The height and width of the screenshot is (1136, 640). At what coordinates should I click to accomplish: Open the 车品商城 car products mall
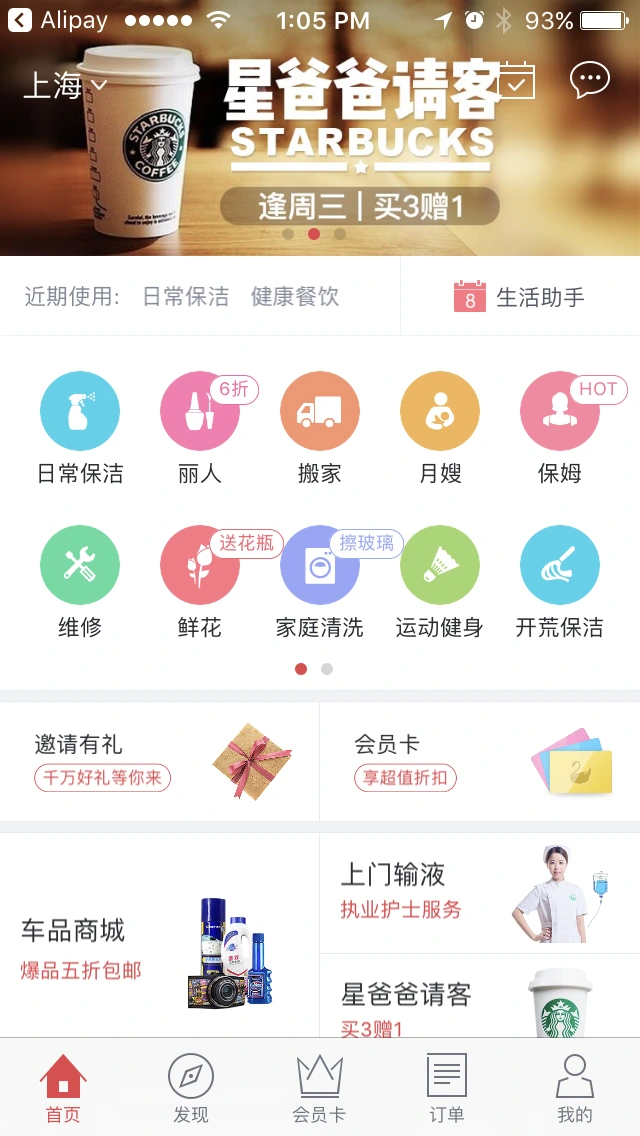159,935
